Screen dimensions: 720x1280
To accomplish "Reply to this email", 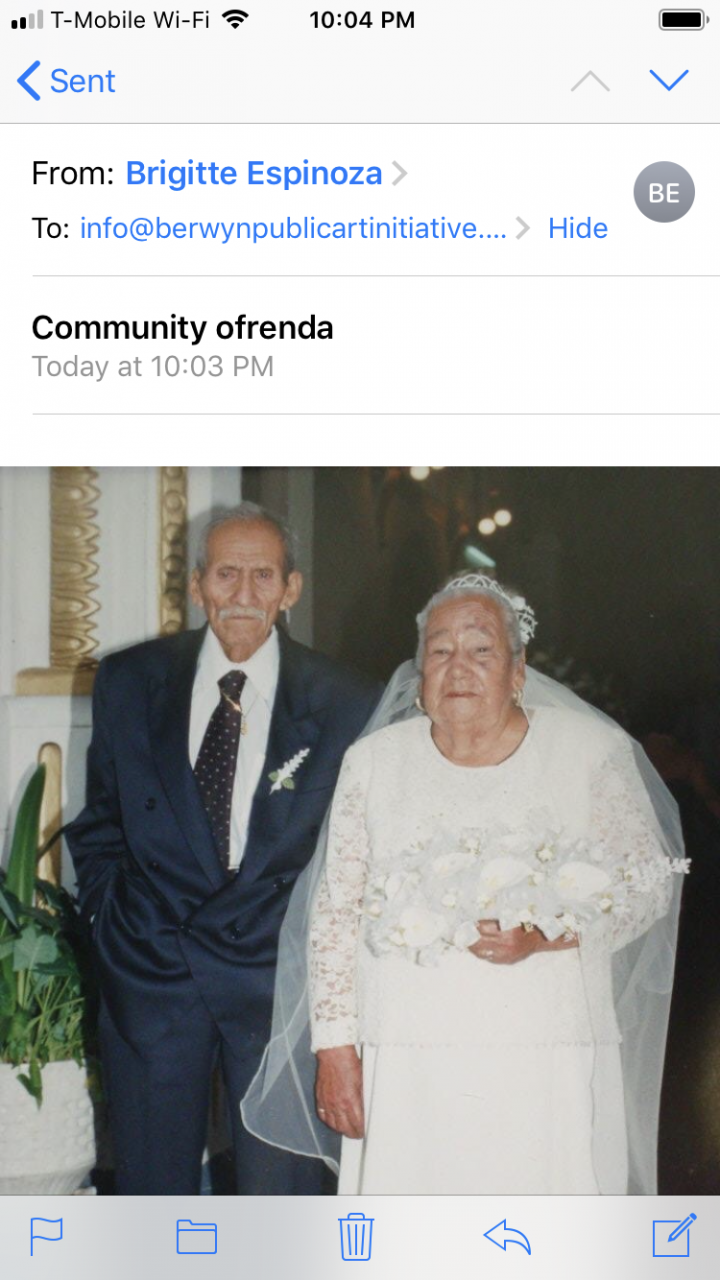I will (507, 1237).
